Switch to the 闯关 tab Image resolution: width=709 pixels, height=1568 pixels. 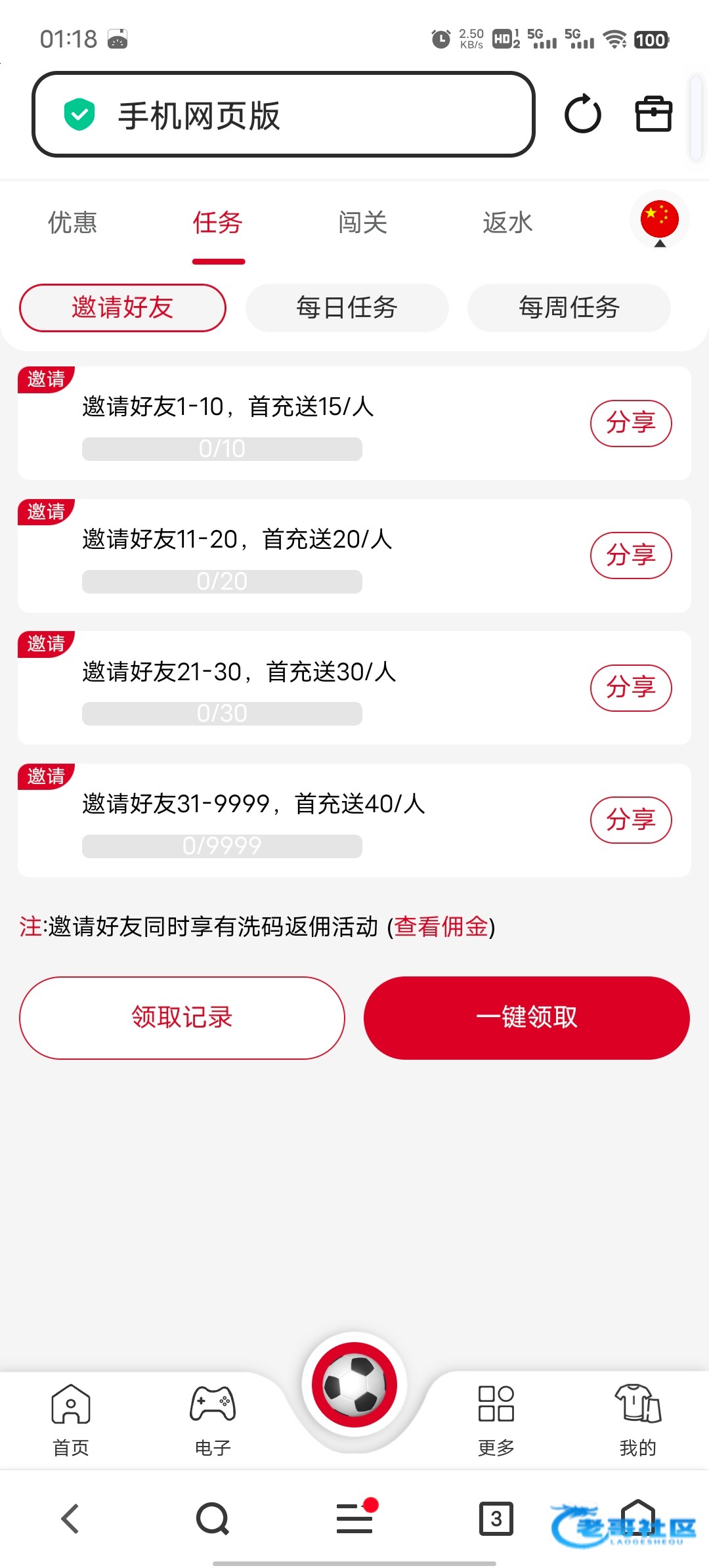pos(362,223)
